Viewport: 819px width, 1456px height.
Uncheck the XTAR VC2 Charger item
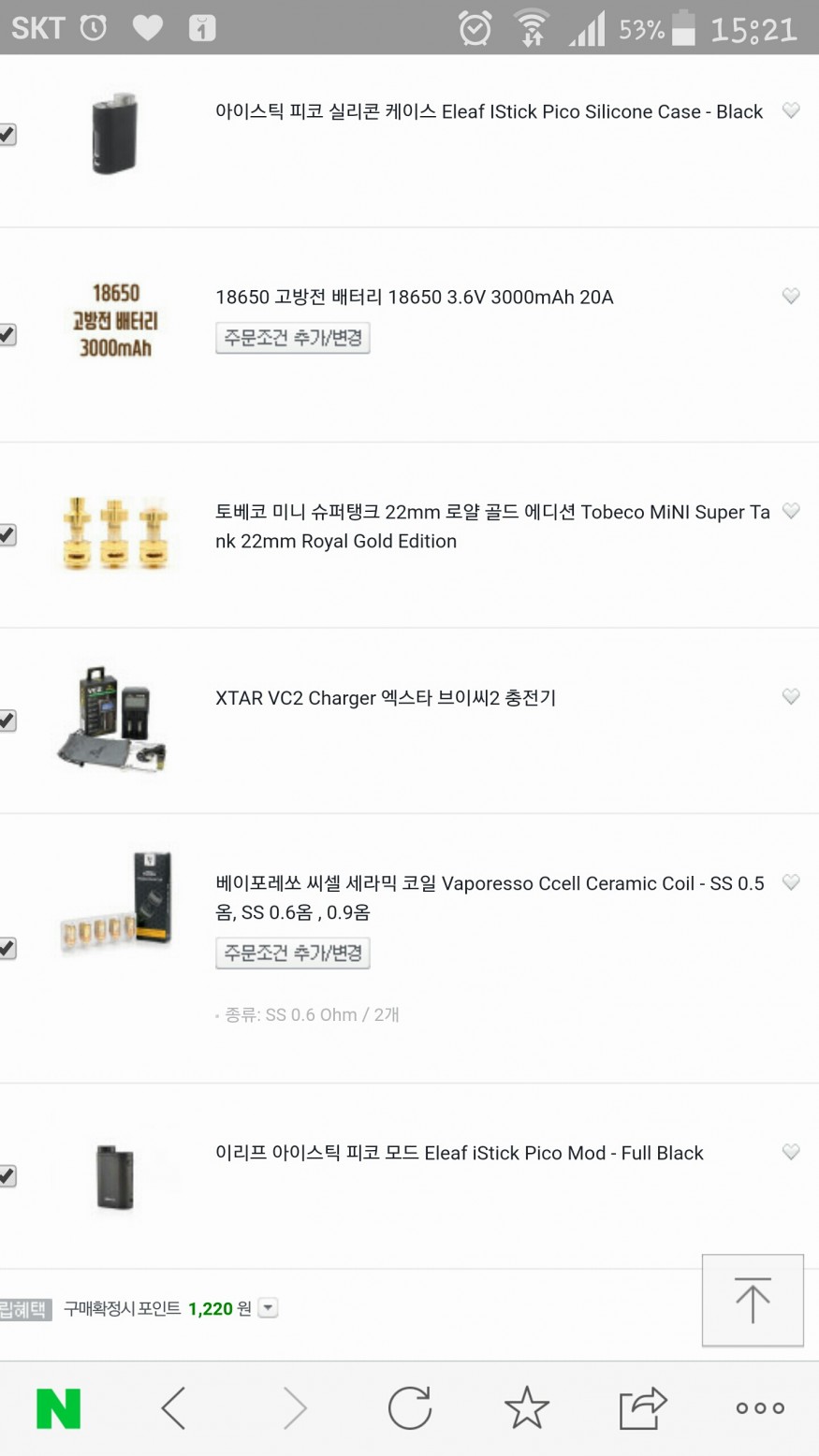click(x=7, y=721)
